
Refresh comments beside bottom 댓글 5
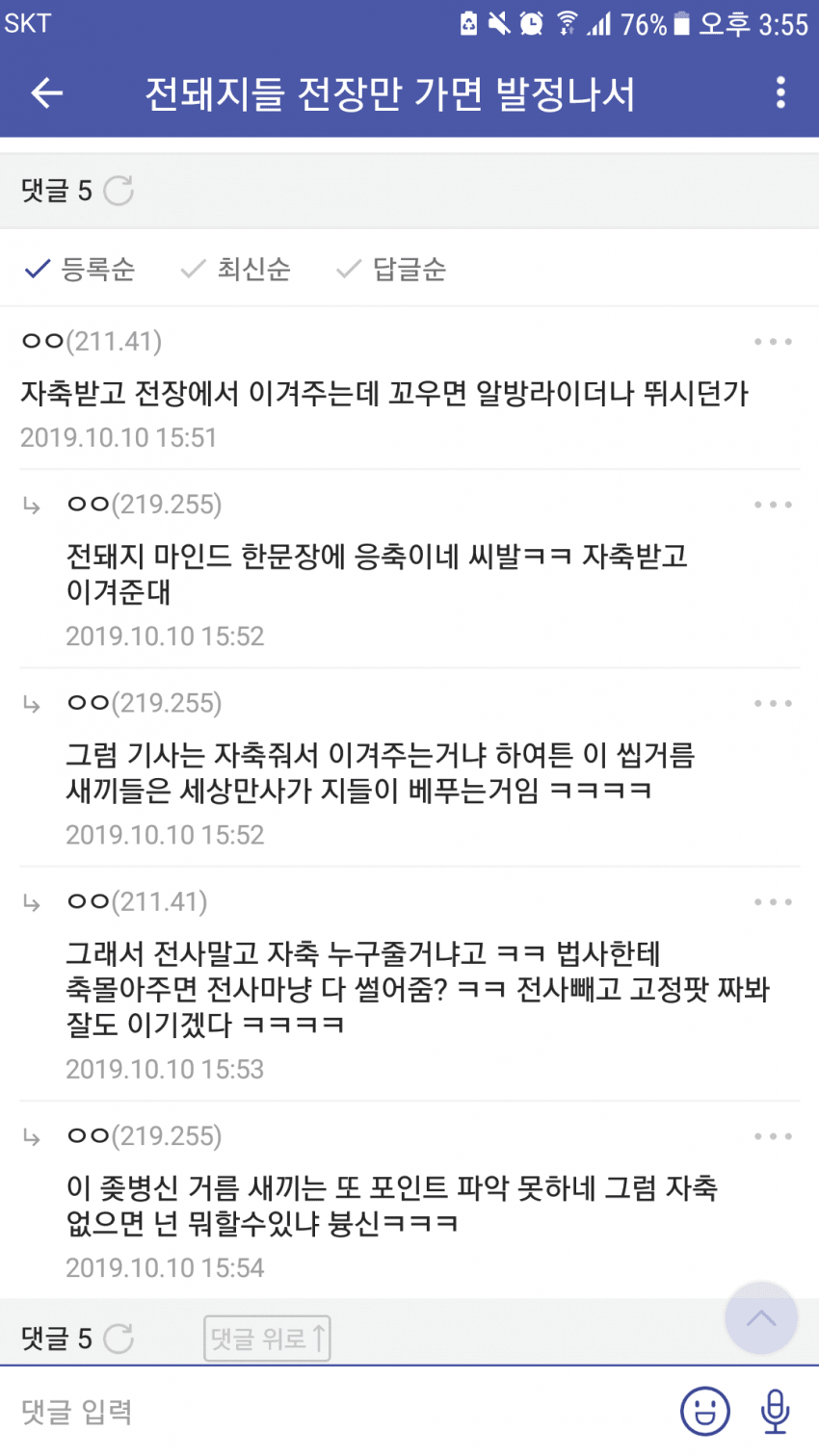click(119, 1338)
